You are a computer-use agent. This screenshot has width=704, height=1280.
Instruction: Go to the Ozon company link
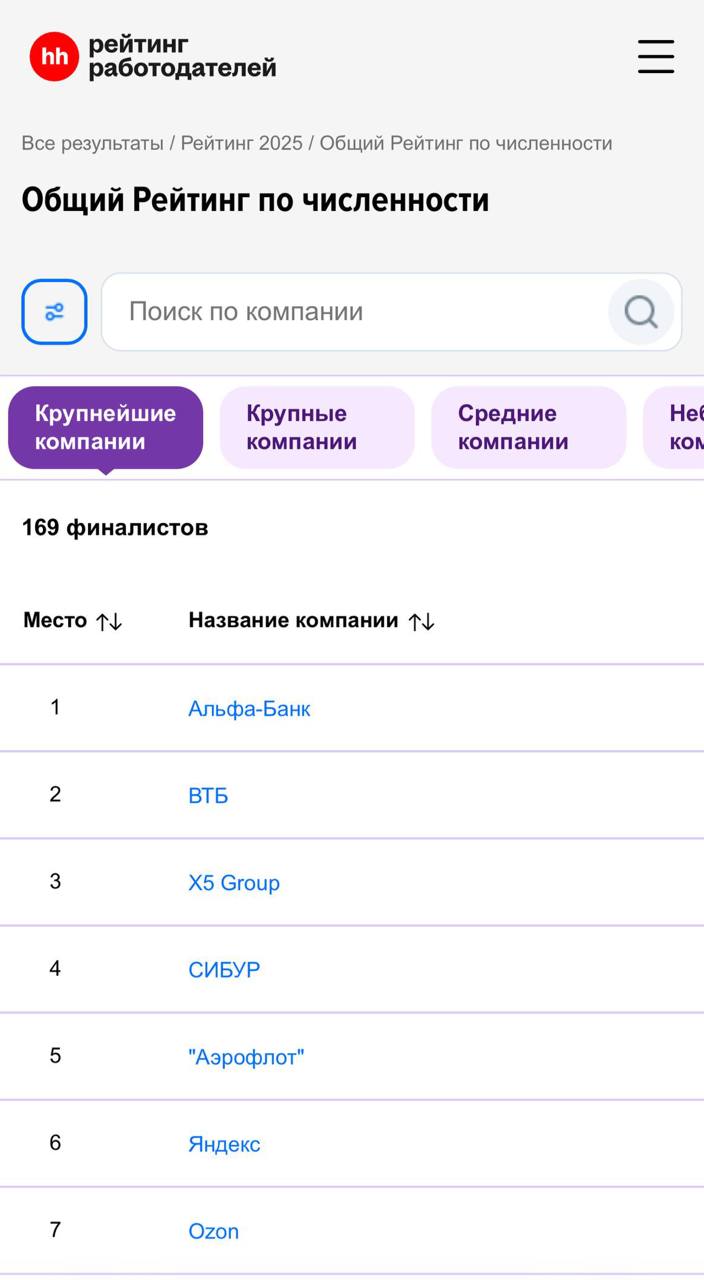coord(213,1231)
